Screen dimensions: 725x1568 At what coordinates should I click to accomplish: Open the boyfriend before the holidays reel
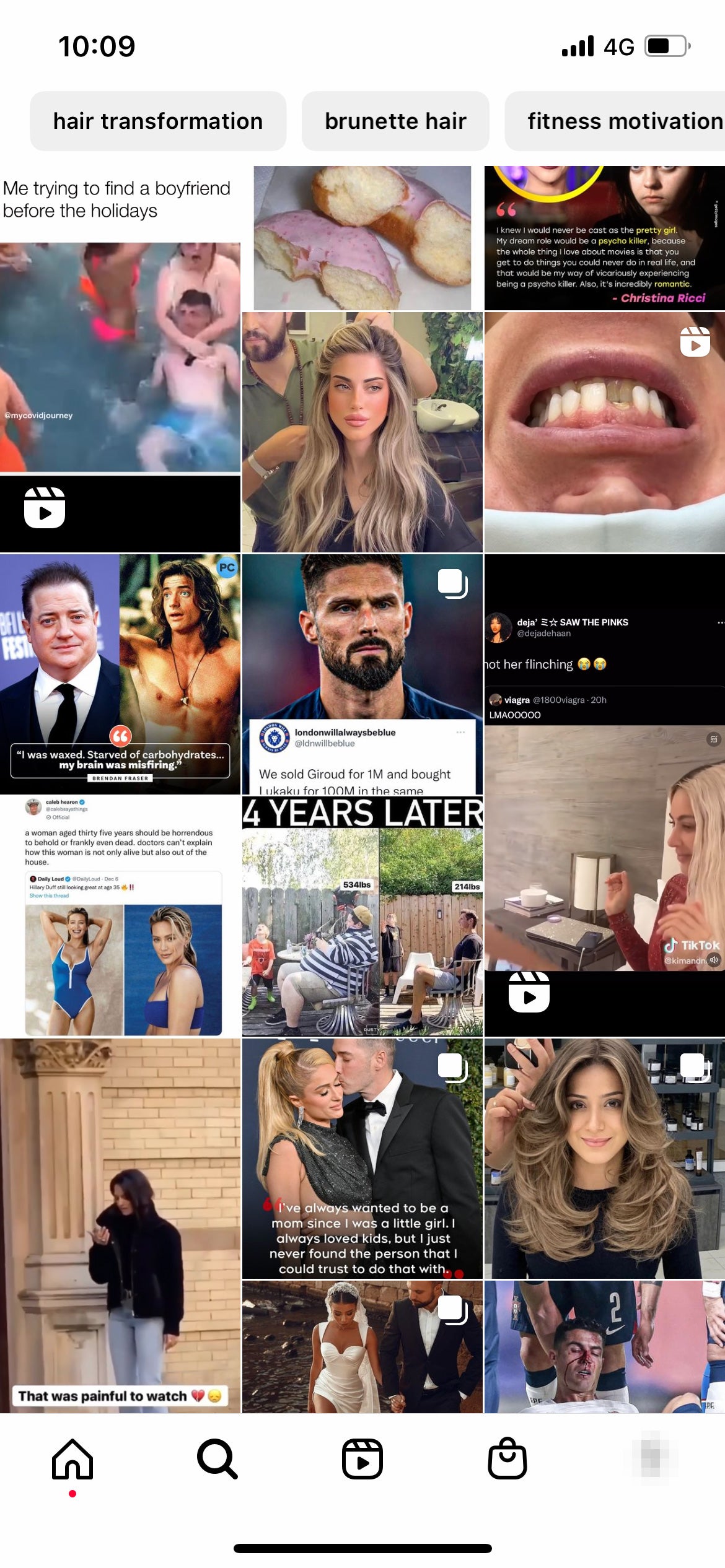click(120, 358)
